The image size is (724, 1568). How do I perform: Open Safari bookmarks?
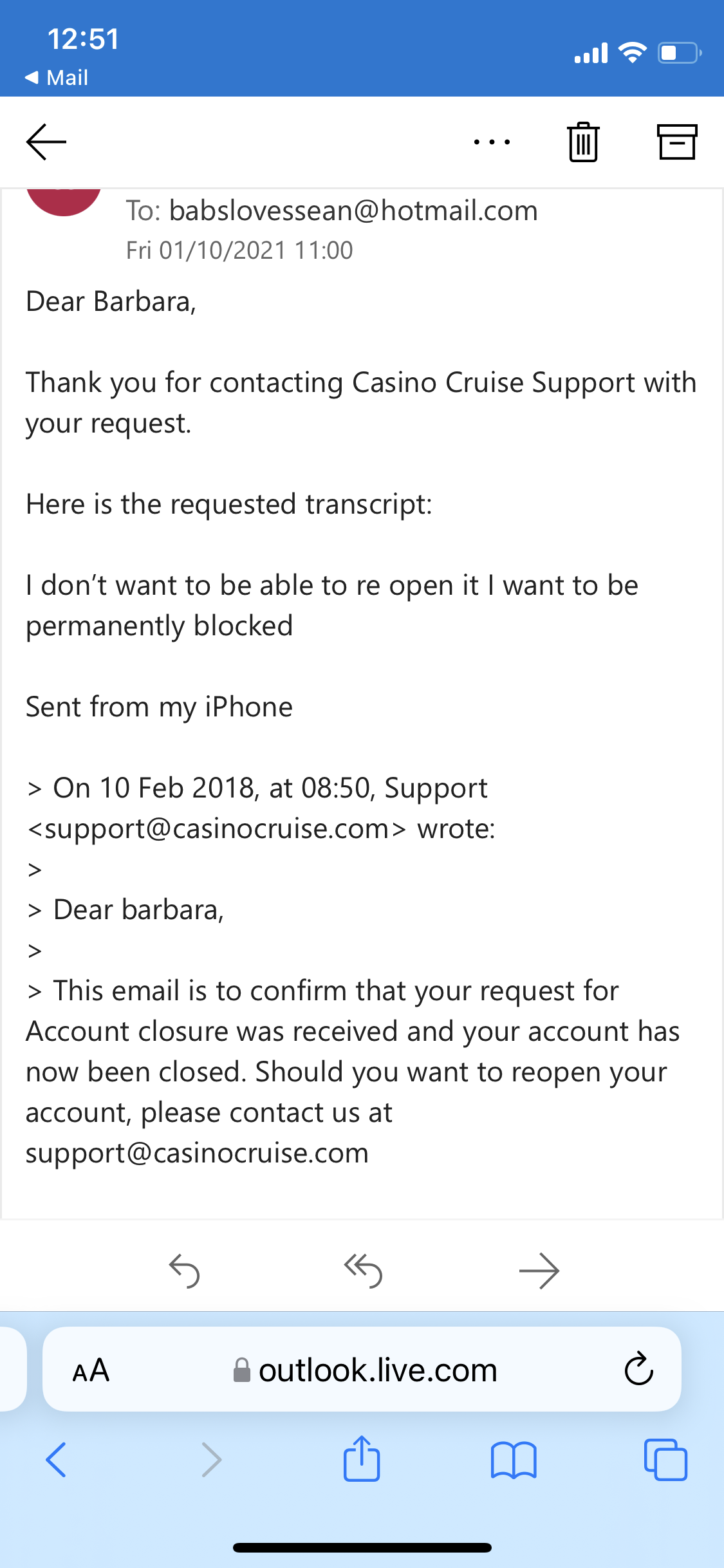513,1459
